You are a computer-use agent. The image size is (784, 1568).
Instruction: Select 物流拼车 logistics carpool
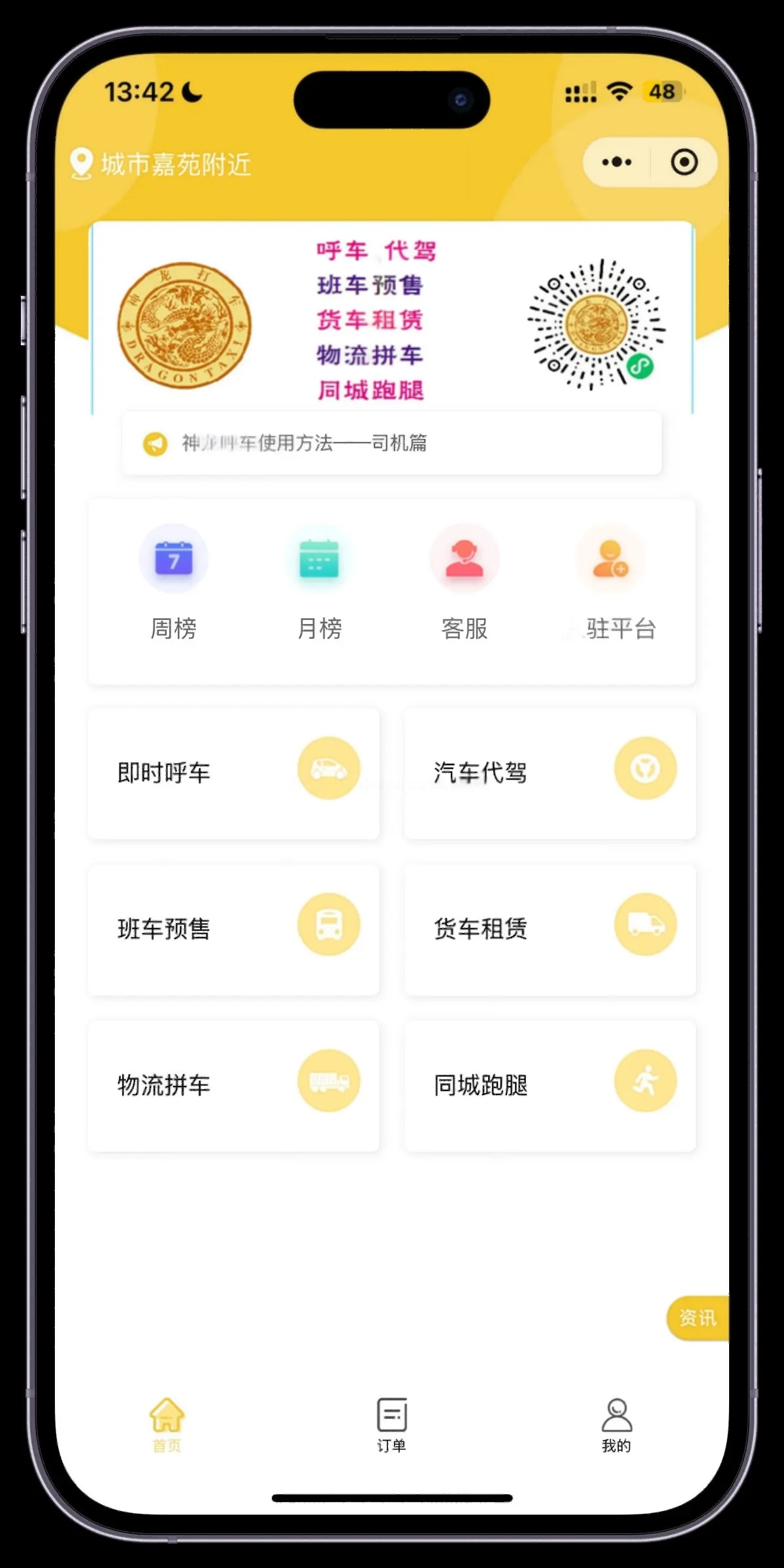tap(233, 1085)
